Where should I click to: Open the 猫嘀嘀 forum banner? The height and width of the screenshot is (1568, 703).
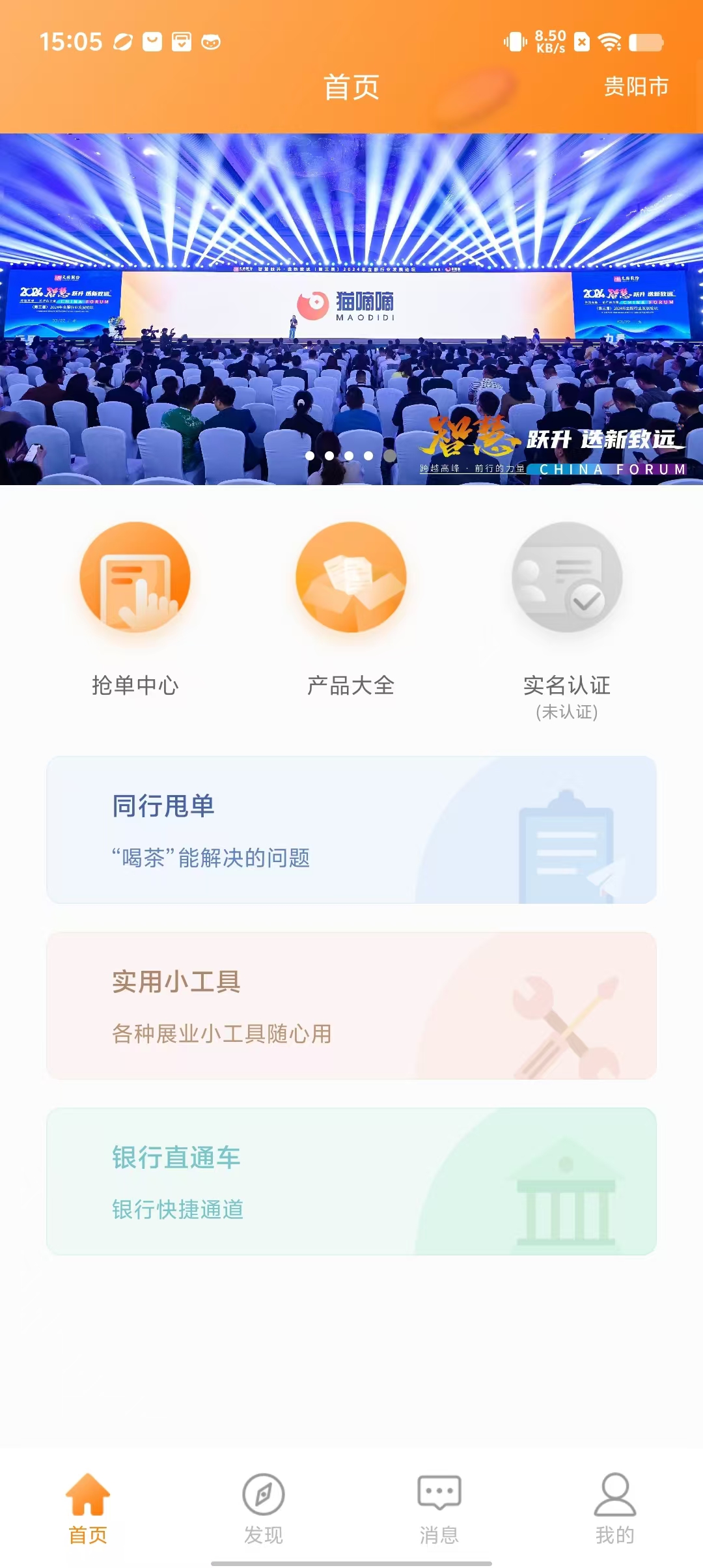[351, 309]
